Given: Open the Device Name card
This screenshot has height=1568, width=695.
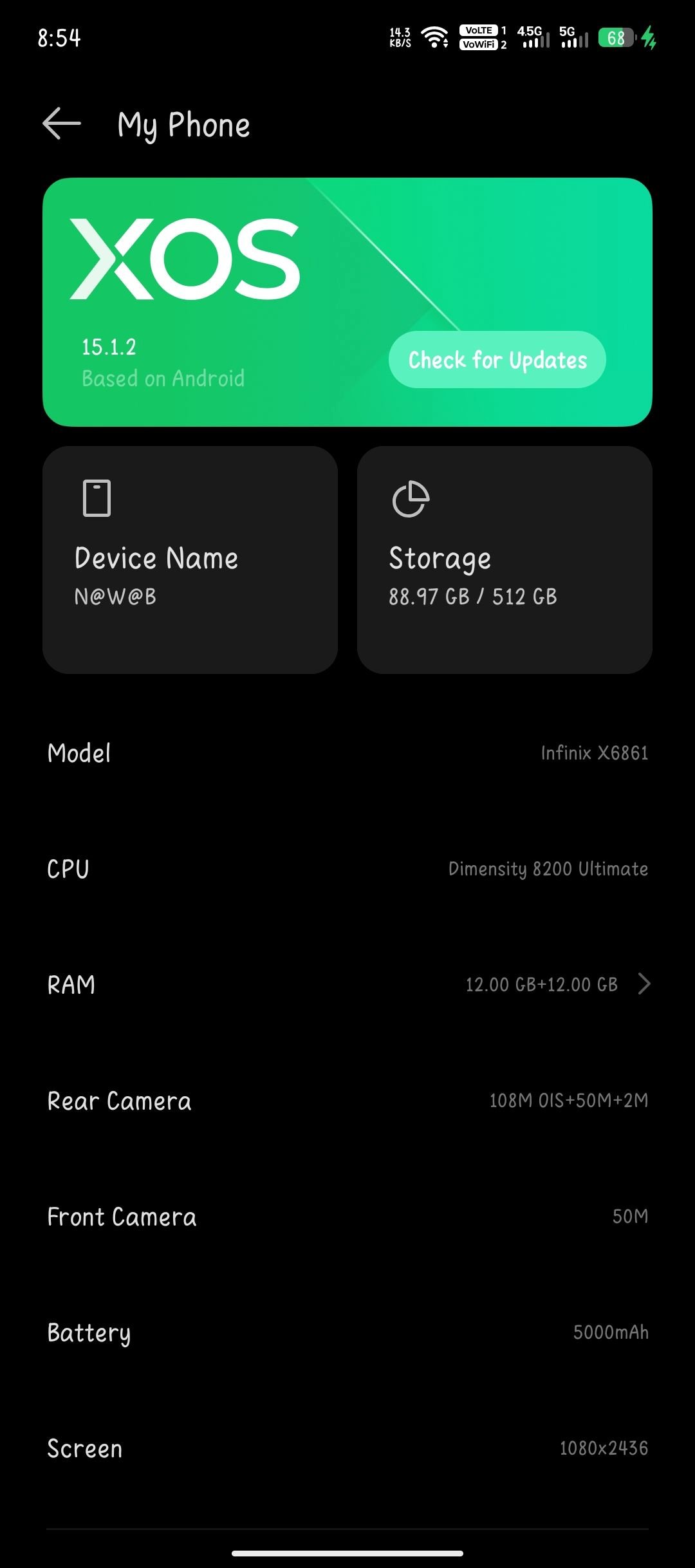Looking at the screenshot, I should pos(190,559).
